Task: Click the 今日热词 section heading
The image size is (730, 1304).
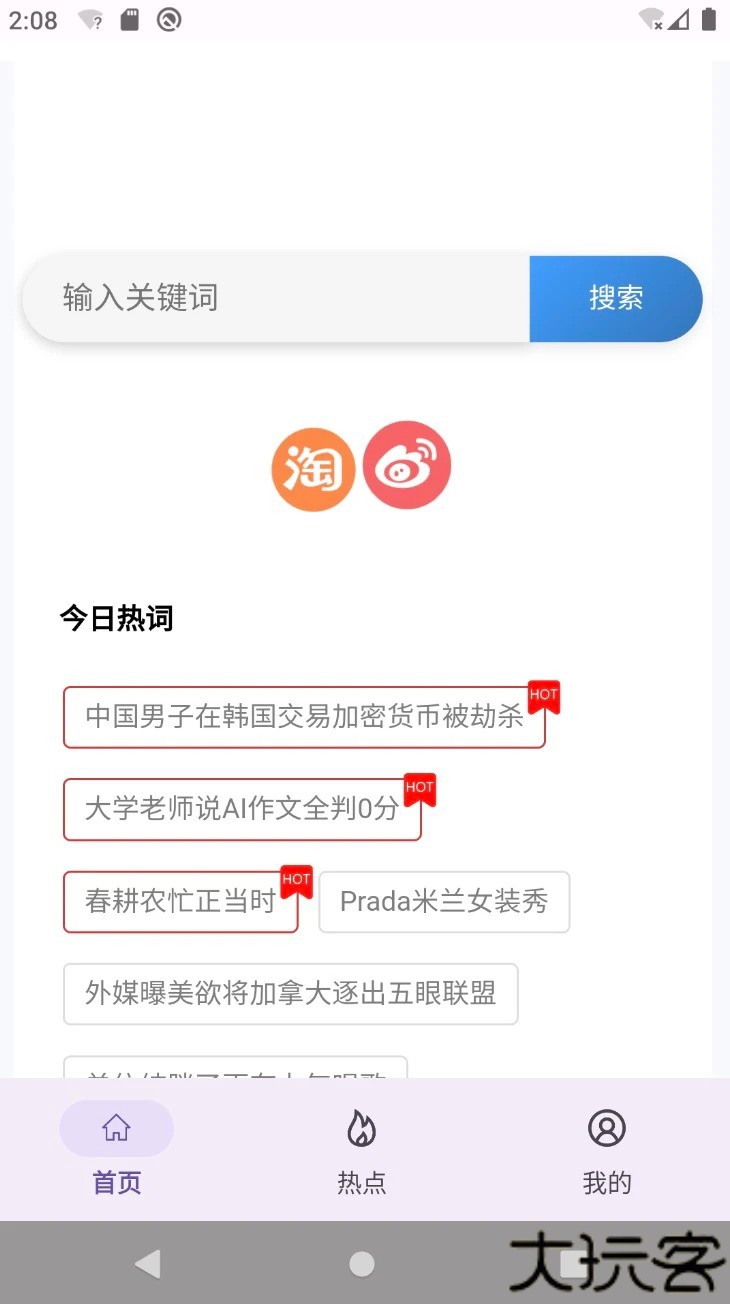Action: 117,618
